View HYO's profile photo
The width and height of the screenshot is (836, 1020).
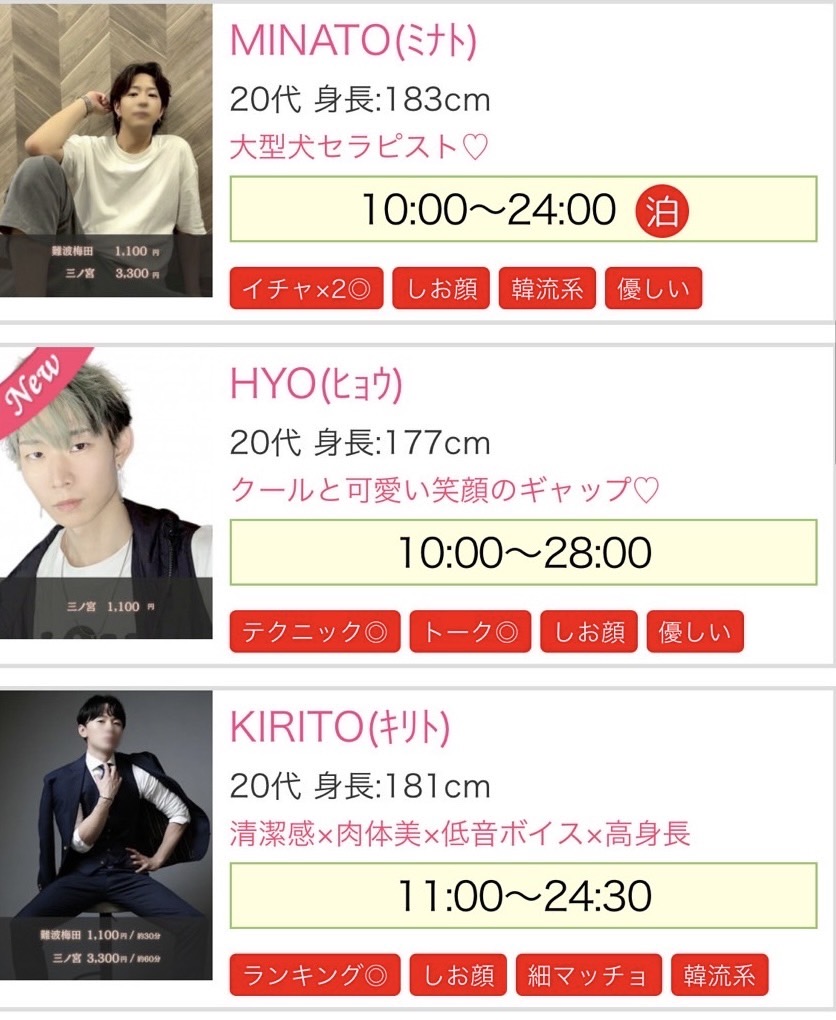(x=106, y=494)
